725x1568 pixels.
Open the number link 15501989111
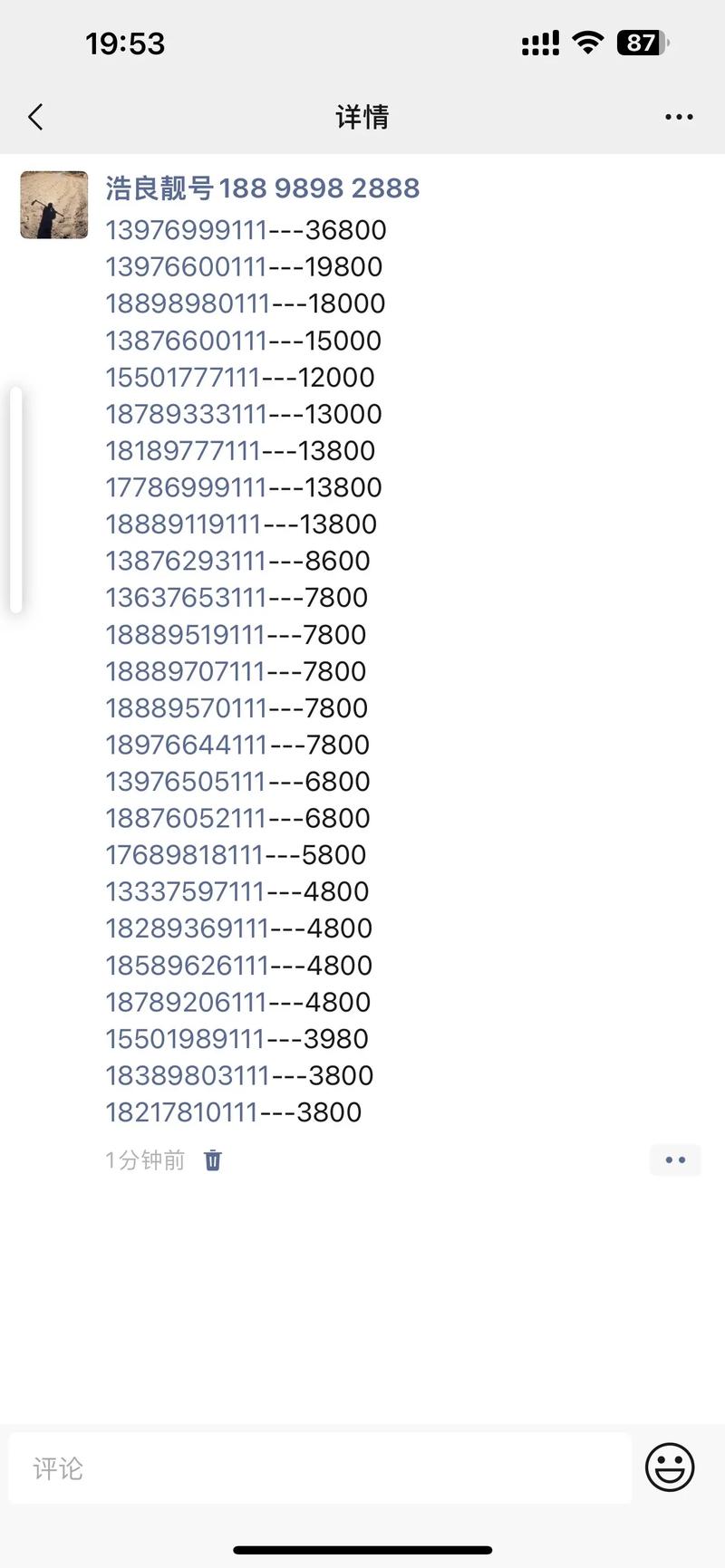[x=185, y=1038]
